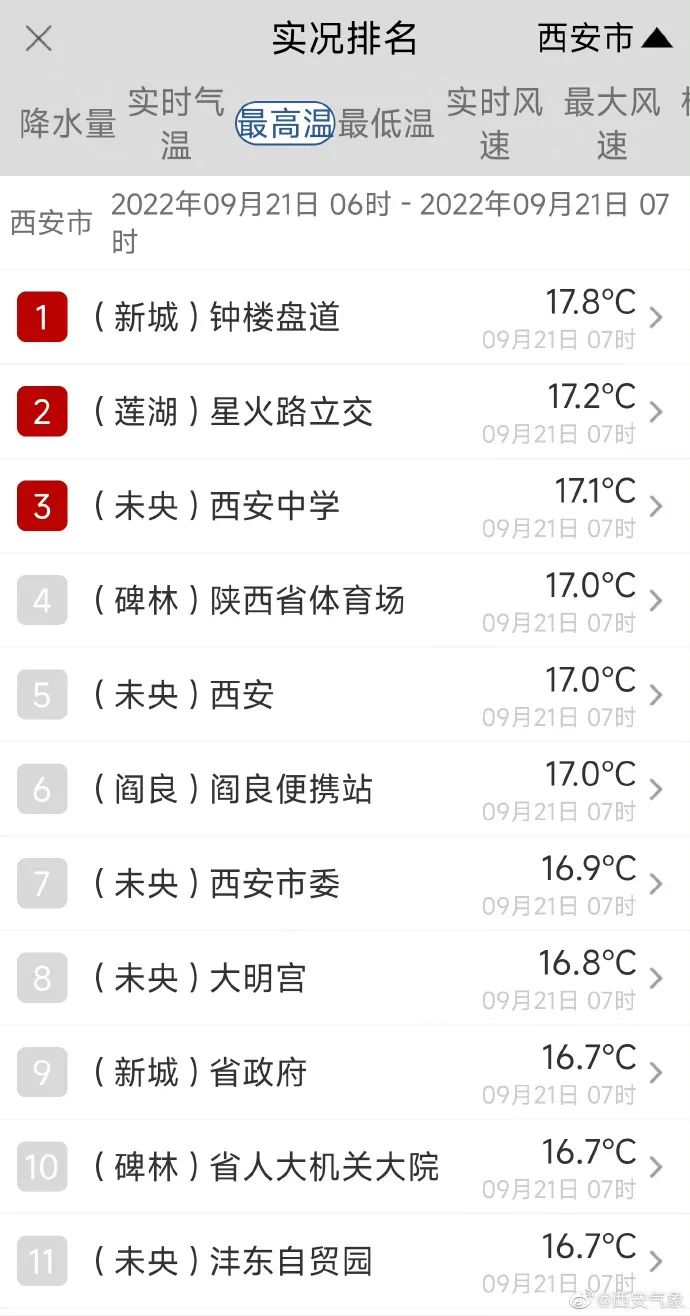Switch to the 降水量 tab
690x1316 pixels.
(68, 123)
